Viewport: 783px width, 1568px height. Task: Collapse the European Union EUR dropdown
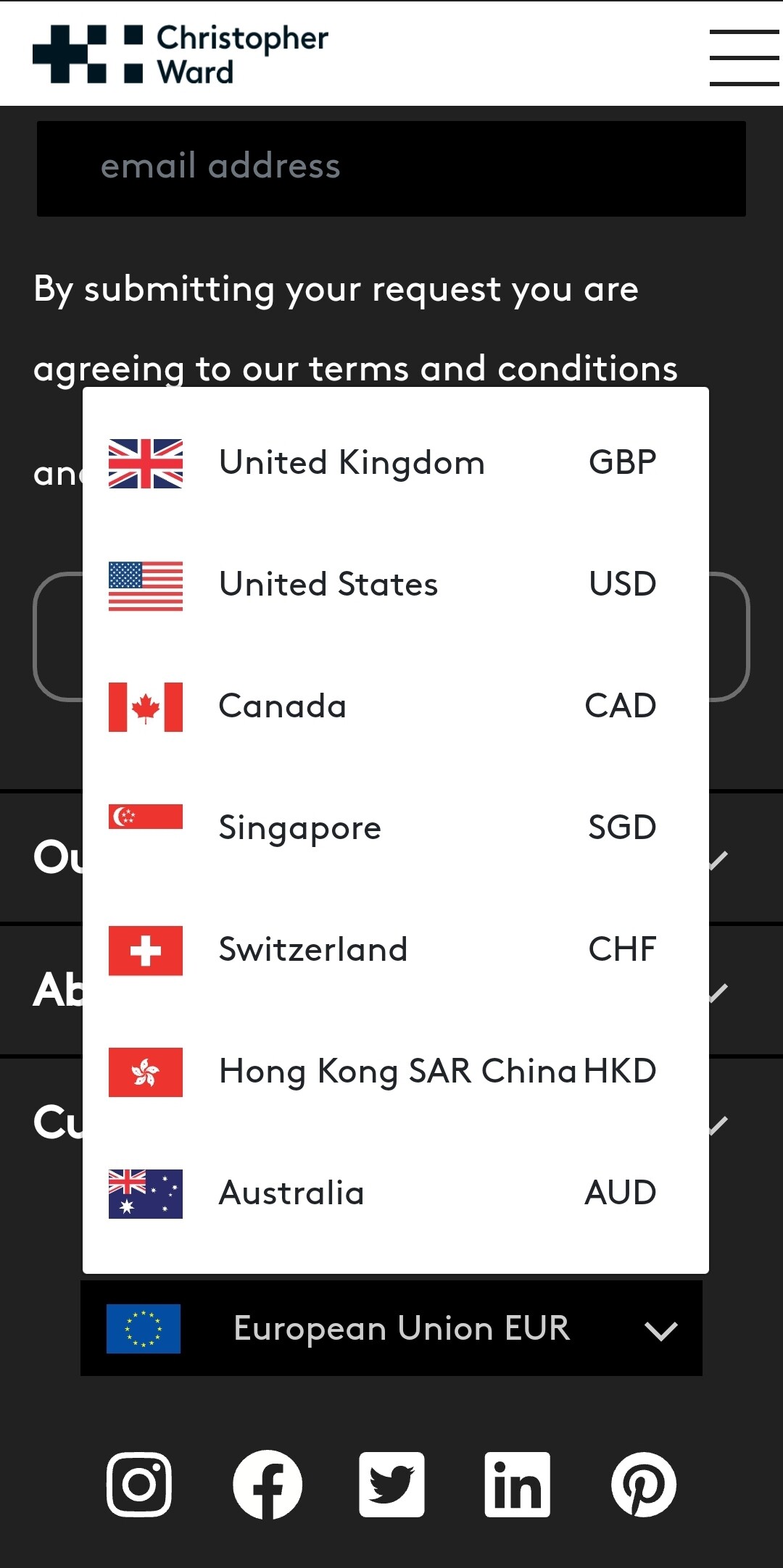click(391, 1328)
